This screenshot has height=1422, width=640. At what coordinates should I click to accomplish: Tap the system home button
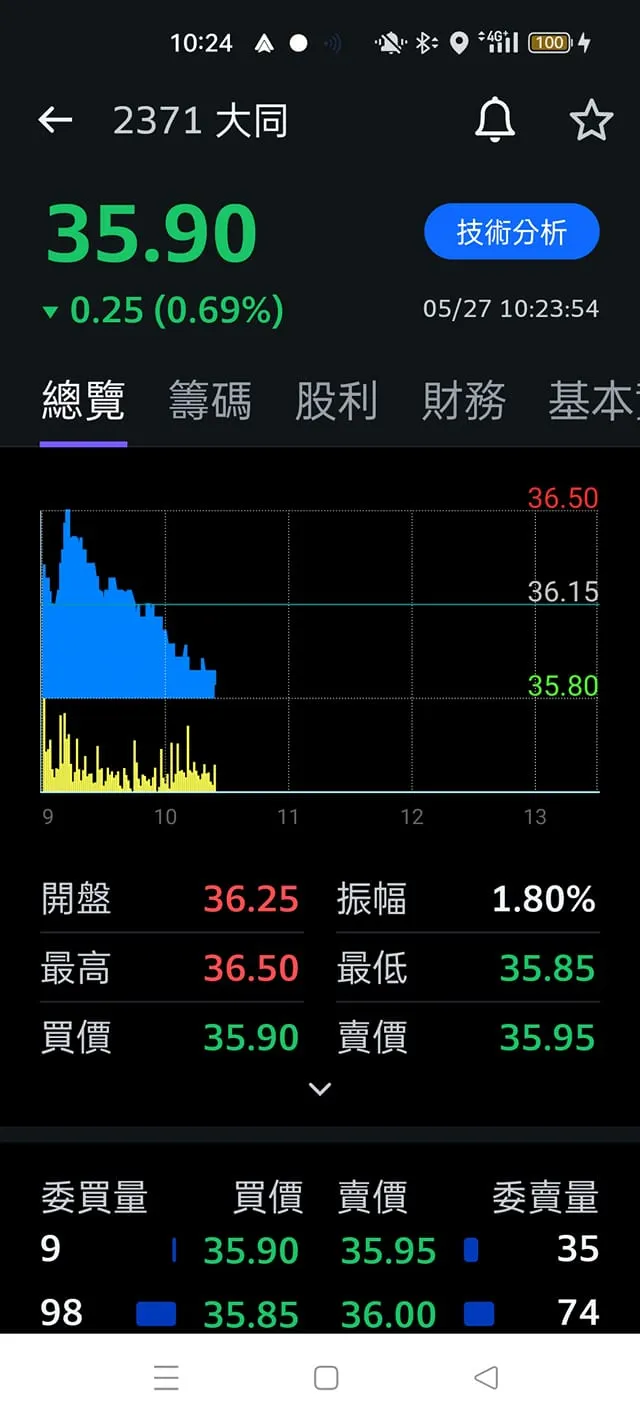tap(326, 1378)
